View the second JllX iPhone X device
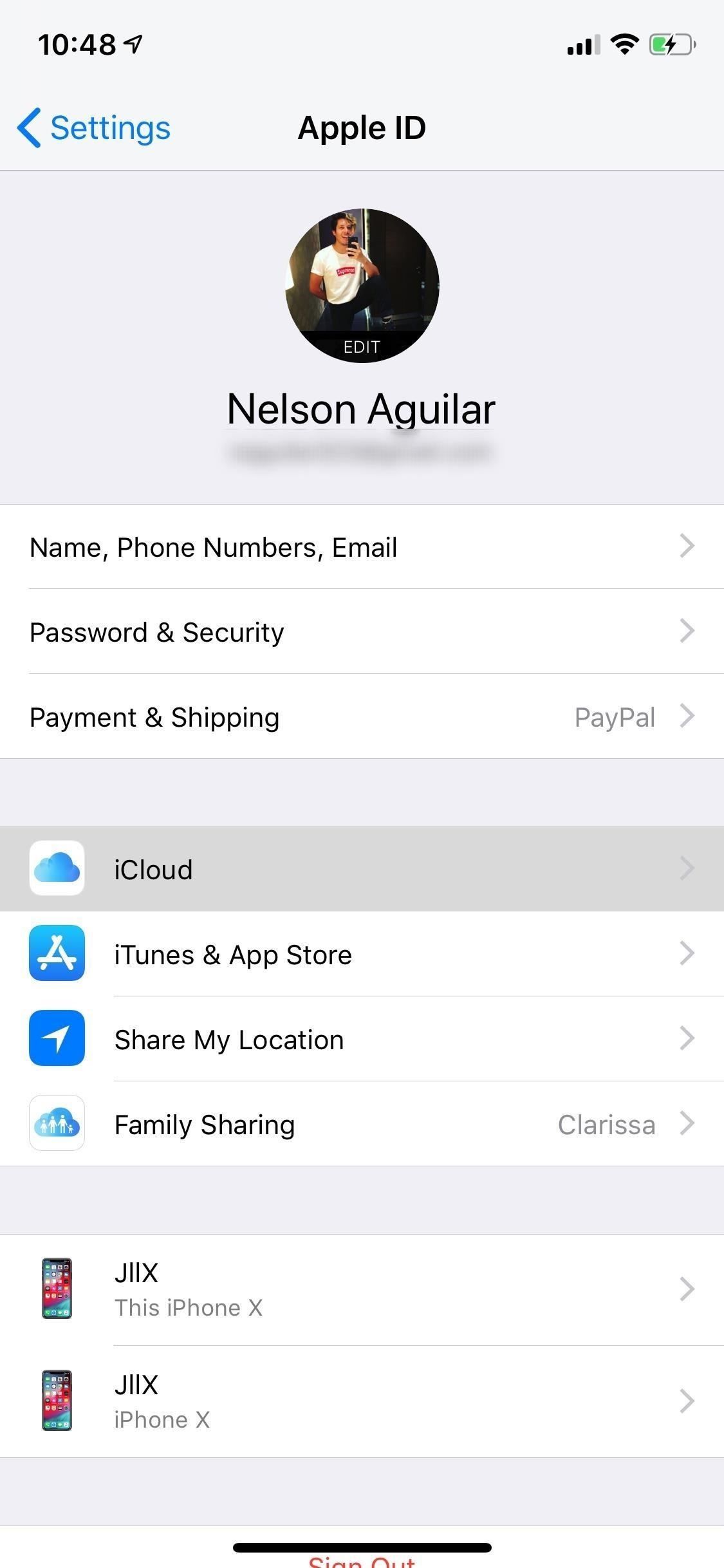This screenshot has width=724, height=1568. [362, 1401]
